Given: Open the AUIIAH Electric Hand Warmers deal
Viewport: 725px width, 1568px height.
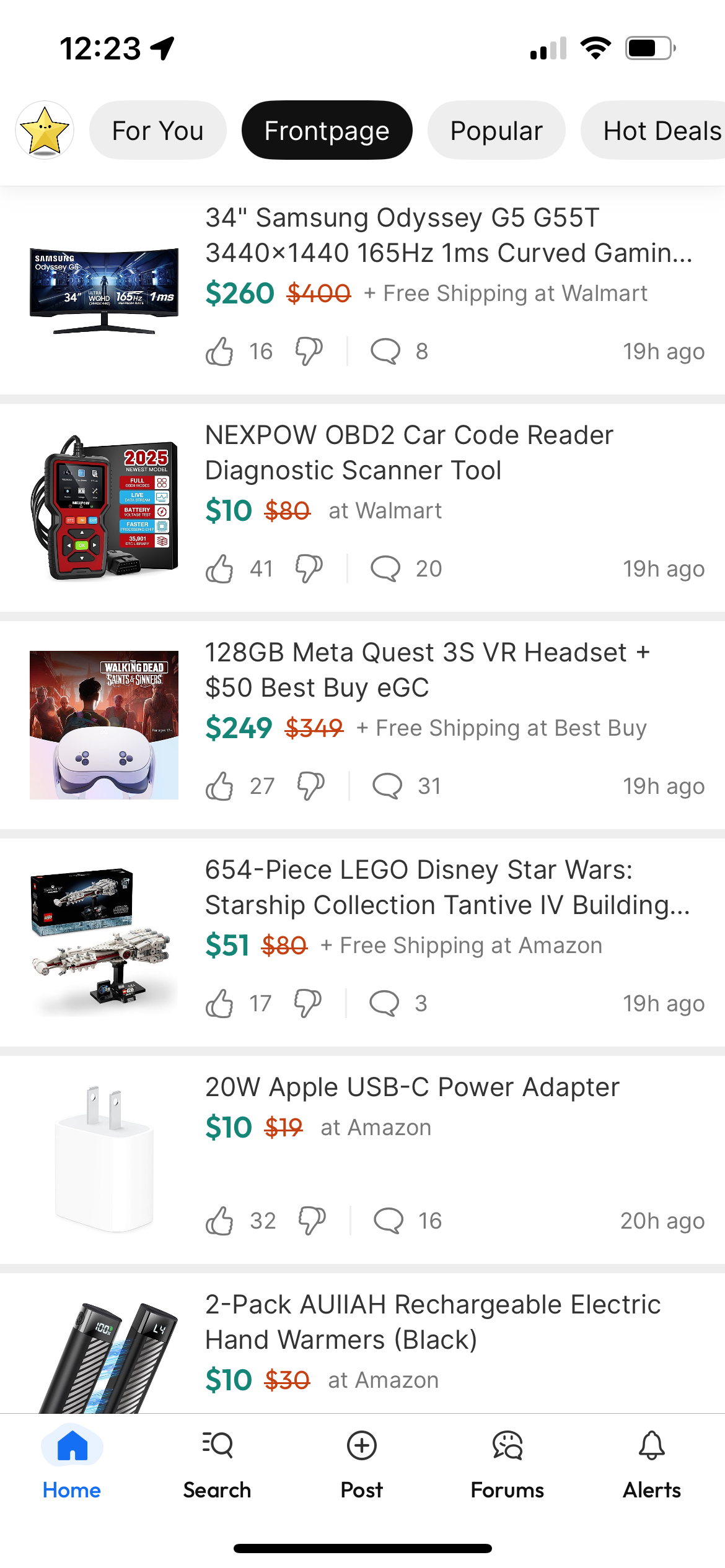Looking at the screenshot, I should click(x=433, y=1322).
